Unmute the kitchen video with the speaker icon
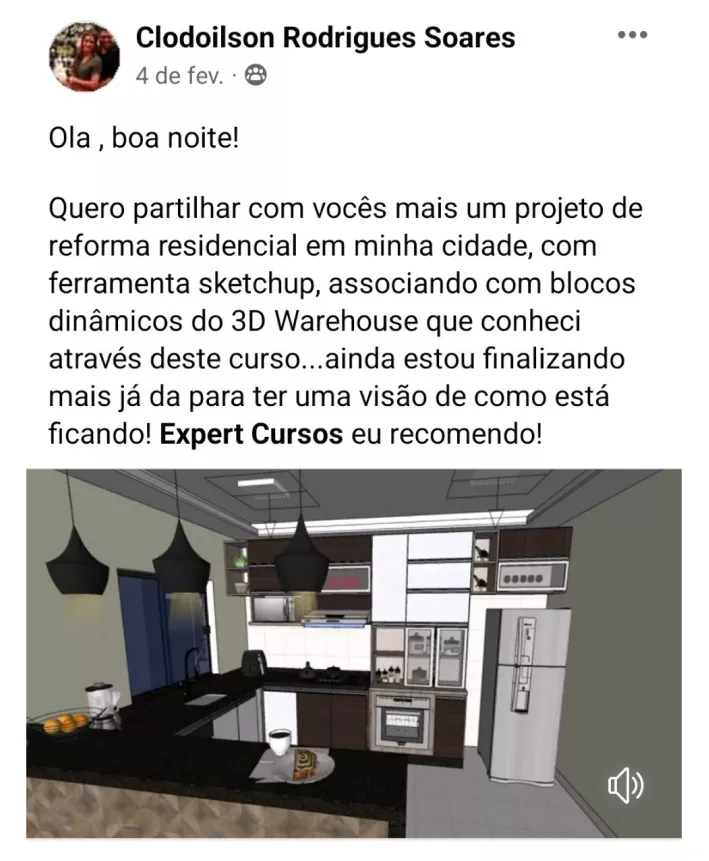This screenshot has height=861, width=709. (626, 786)
